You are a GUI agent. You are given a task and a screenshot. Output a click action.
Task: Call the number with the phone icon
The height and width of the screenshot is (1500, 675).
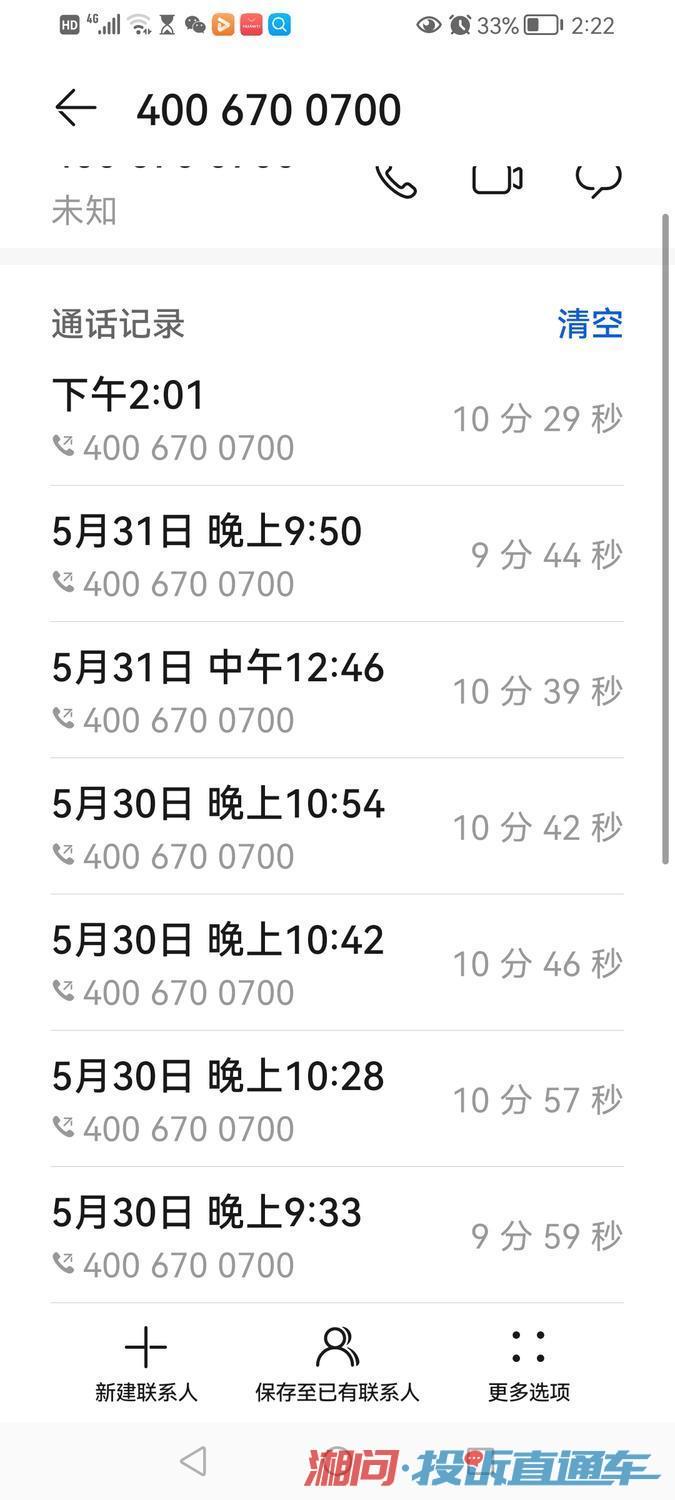(x=396, y=181)
